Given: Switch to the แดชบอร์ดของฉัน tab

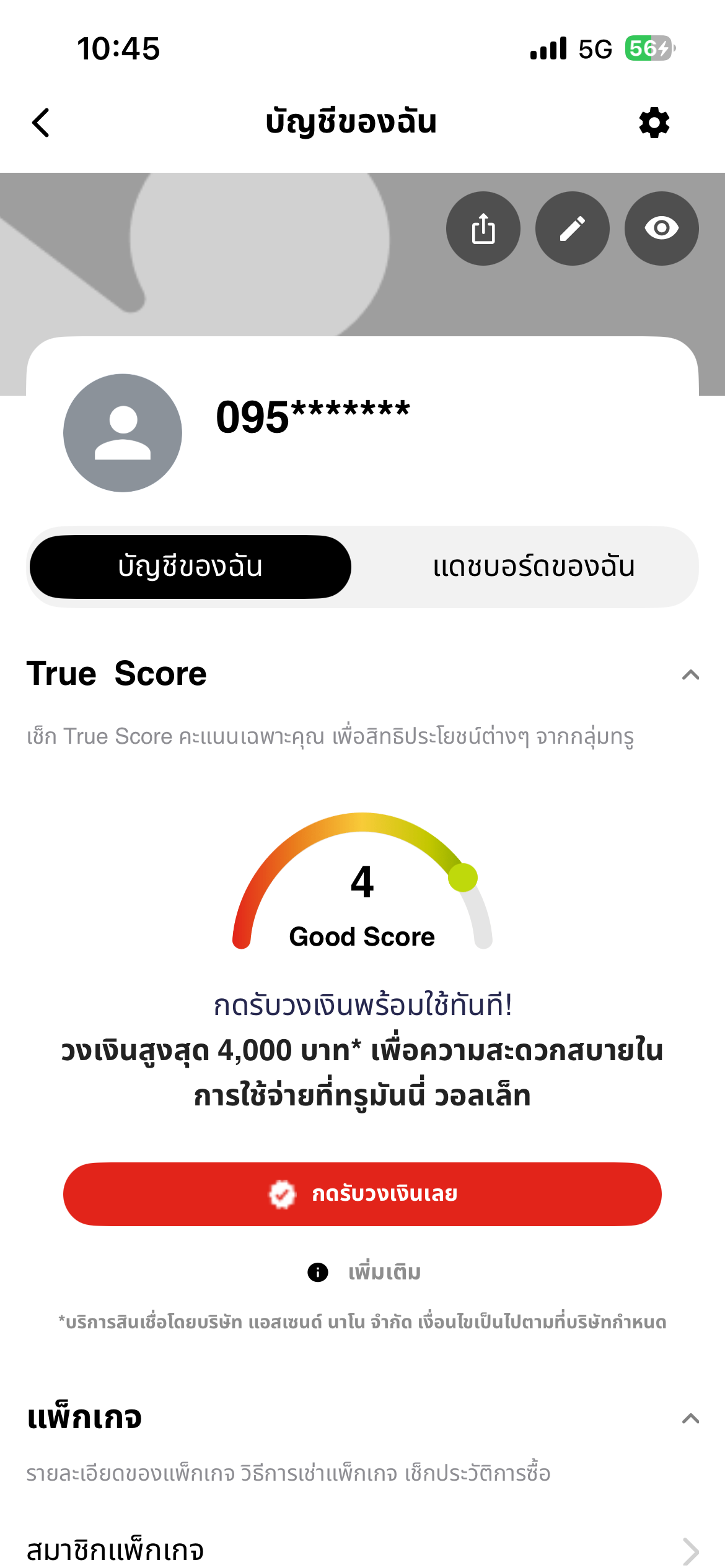Looking at the screenshot, I should 534,567.
